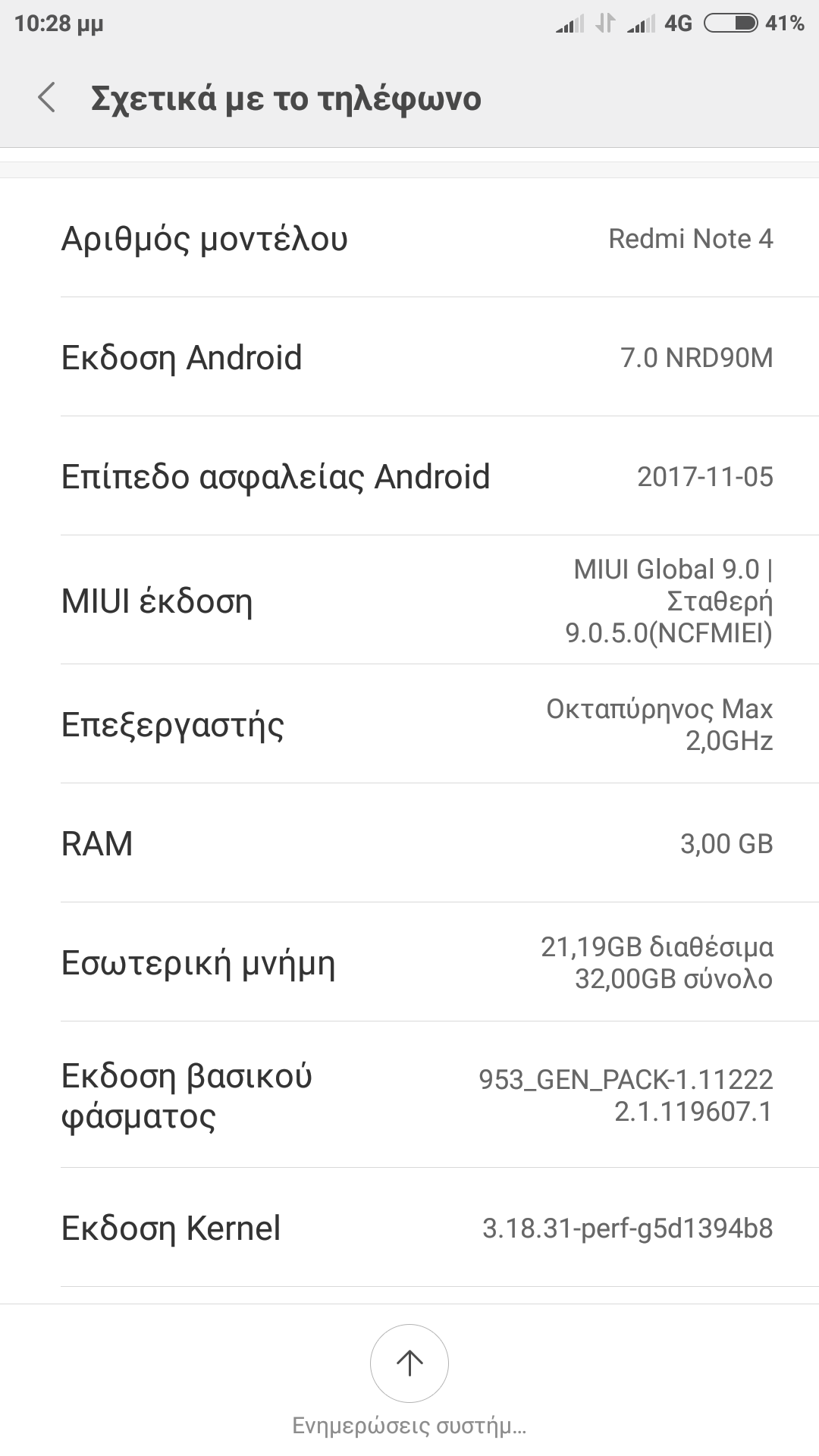Select the RAM row
Screen dimensions: 819x1456
(x=409, y=843)
